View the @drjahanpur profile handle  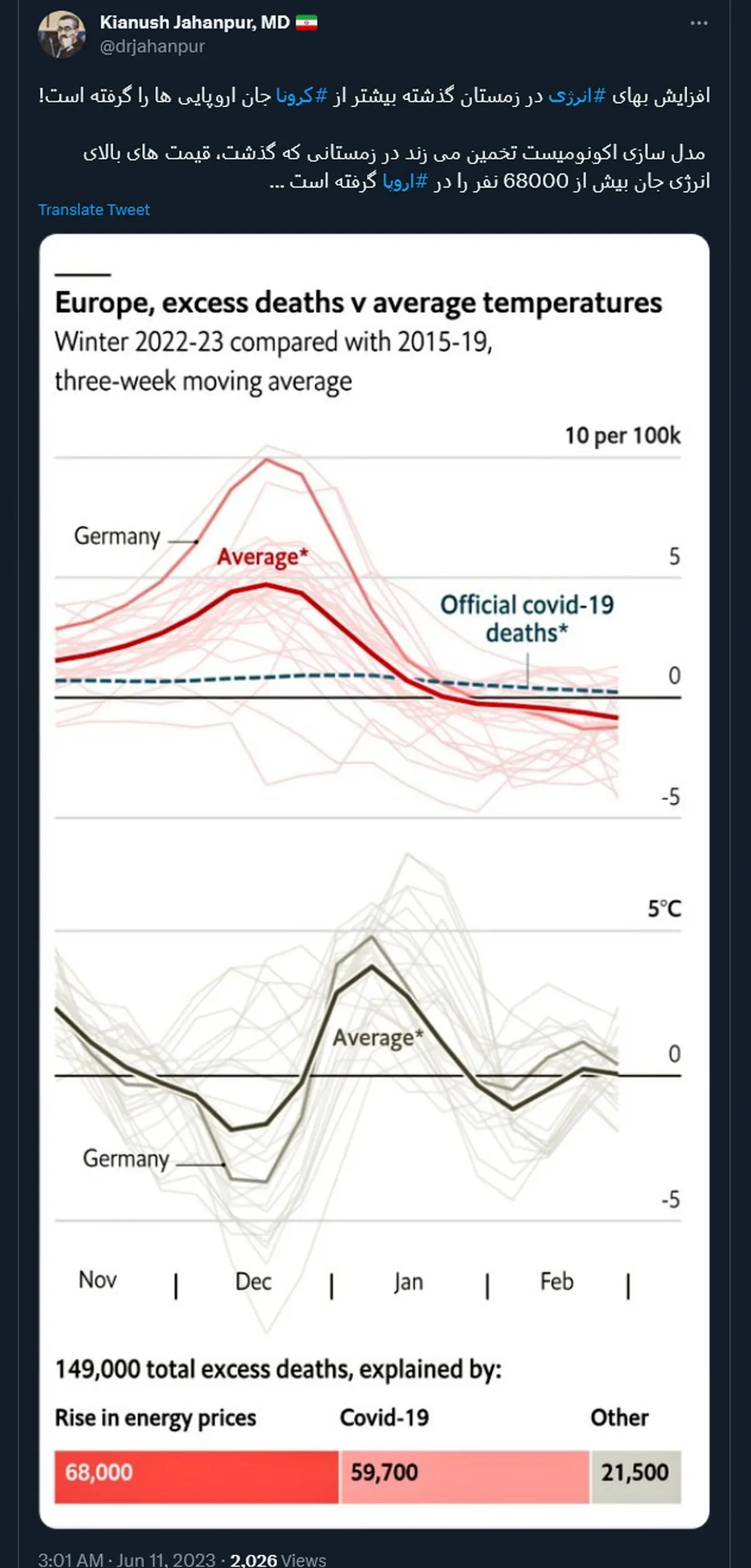pos(152,46)
